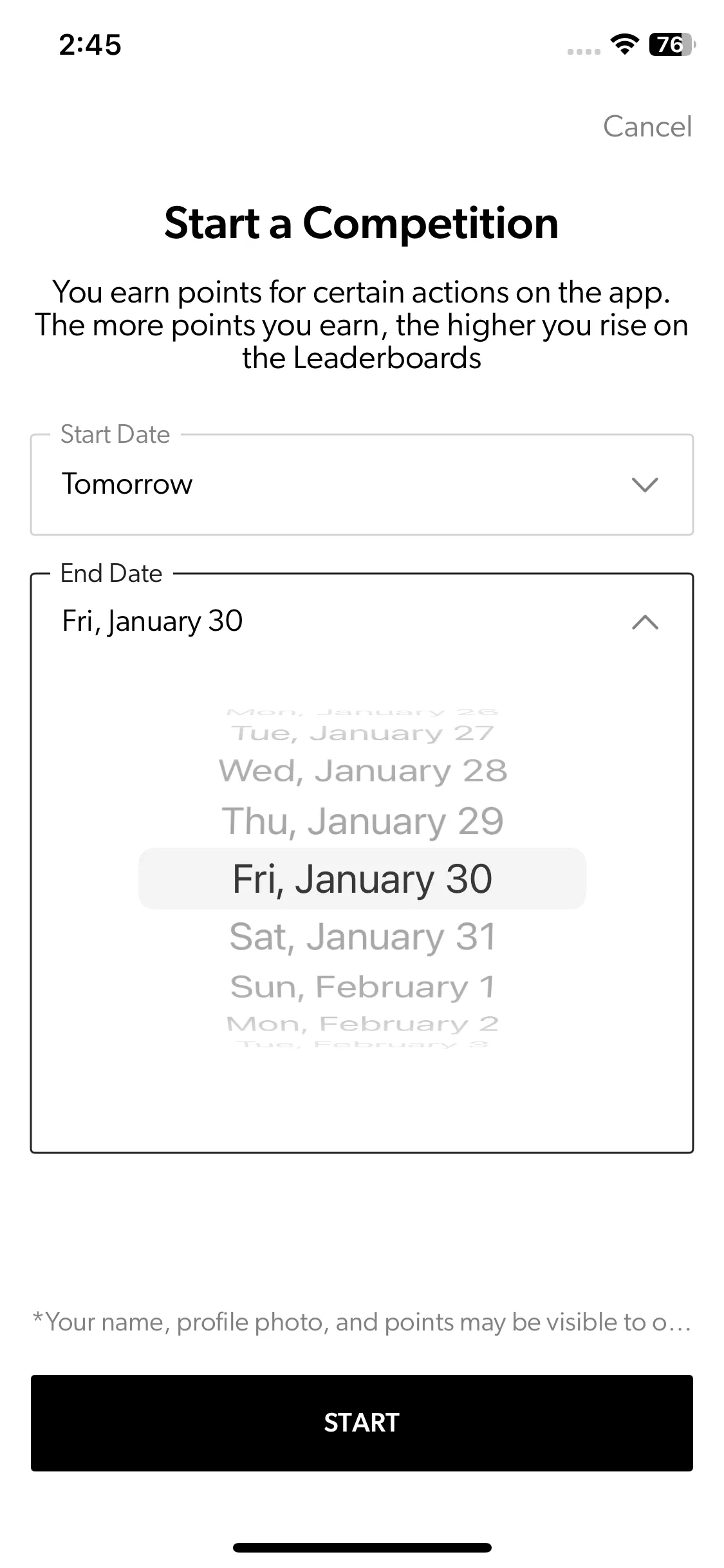The image size is (724, 1568).
Task: Select Sun, February 1 as end date
Action: pos(362,987)
